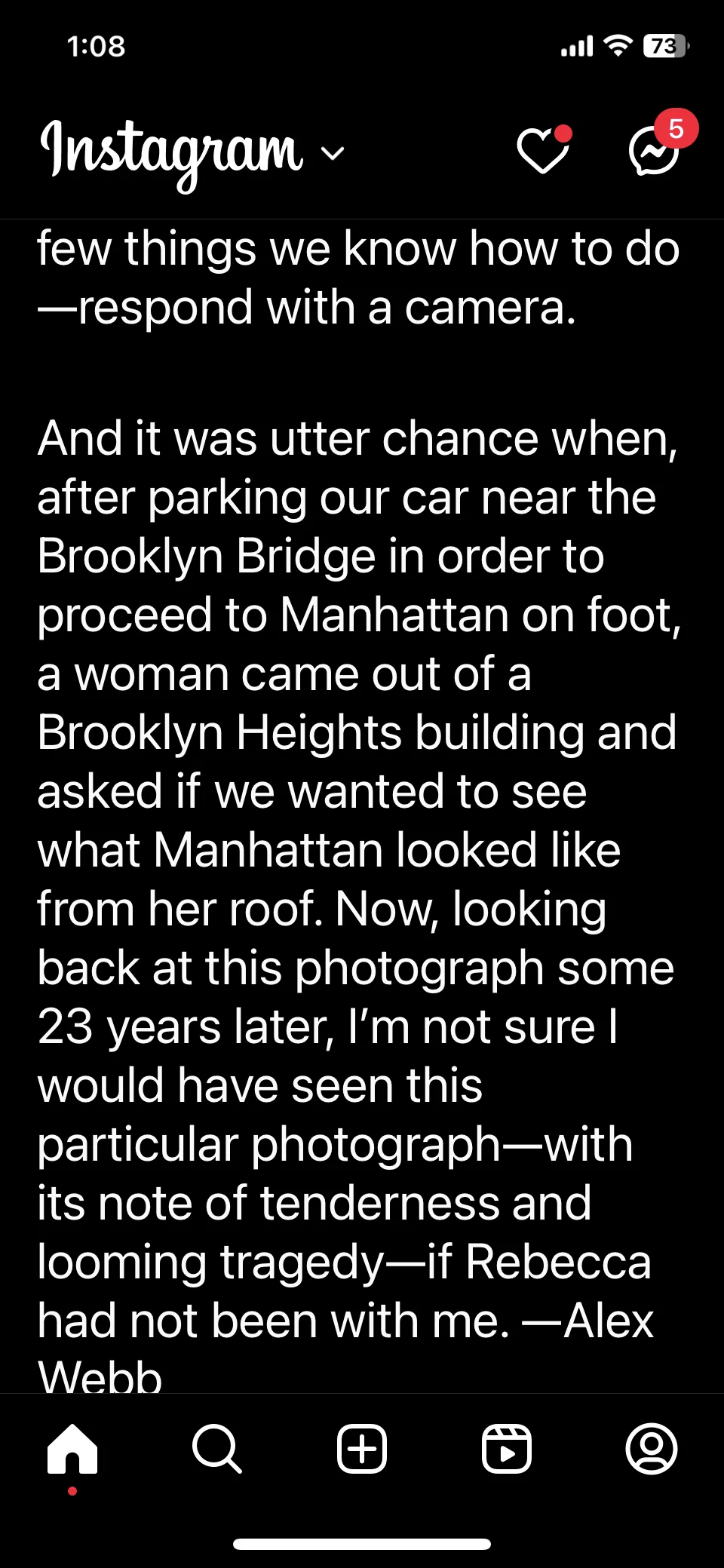Viewport: 724px width, 1568px height.
Task: Create a new post
Action: click(x=362, y=1449)
